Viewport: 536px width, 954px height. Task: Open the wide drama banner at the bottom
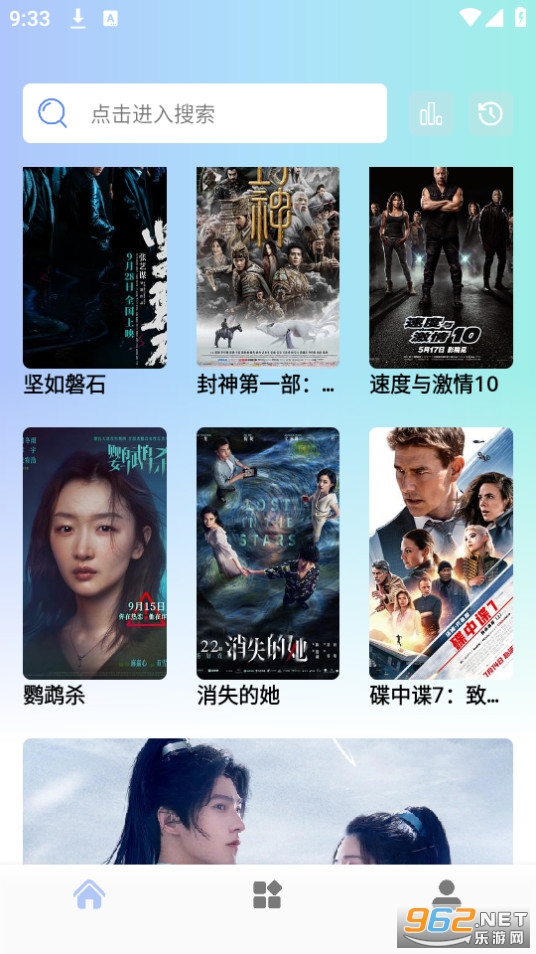(268, 801)
